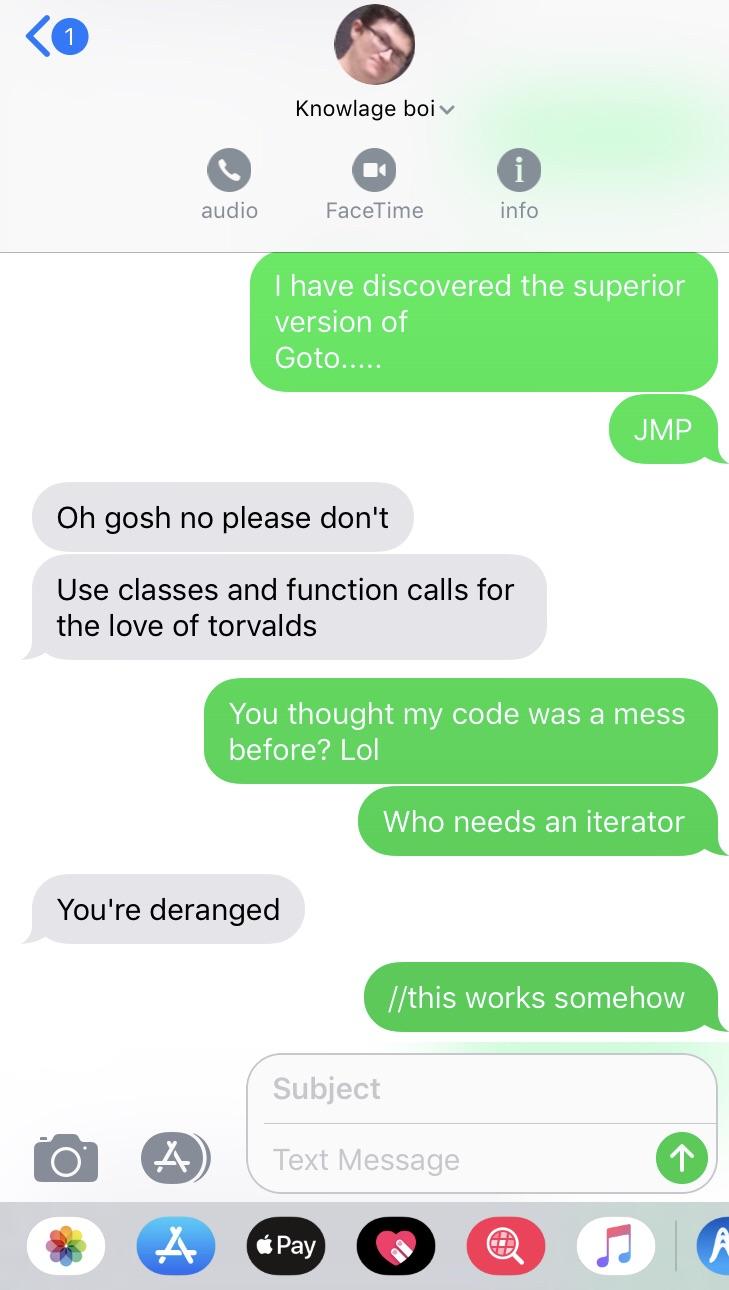This screenshot has height=1290, width=729.
Task: Open the Photos app in the drawer
Action: (66, 1245)
